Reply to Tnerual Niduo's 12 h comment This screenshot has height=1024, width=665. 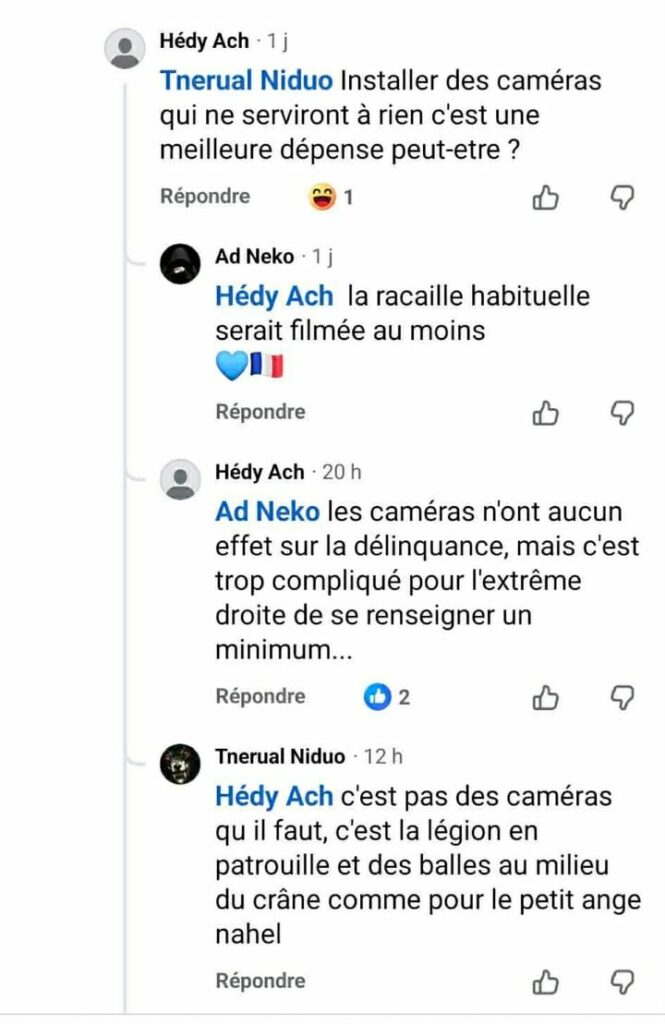click(261, 981)
